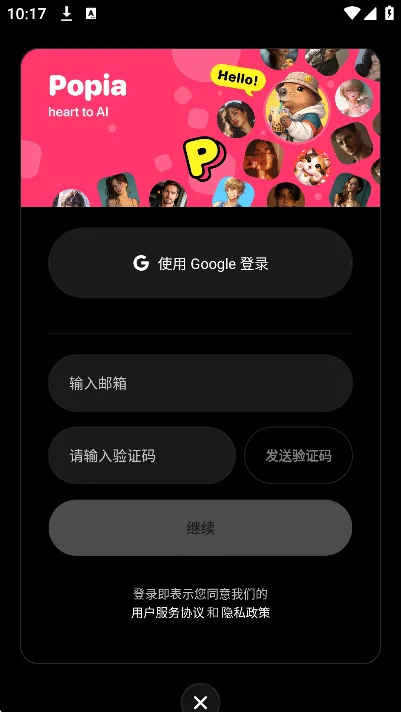Sign in with the 使用 Google 登录 button
The image size is (401, 712).
click(x=200, y=263)
